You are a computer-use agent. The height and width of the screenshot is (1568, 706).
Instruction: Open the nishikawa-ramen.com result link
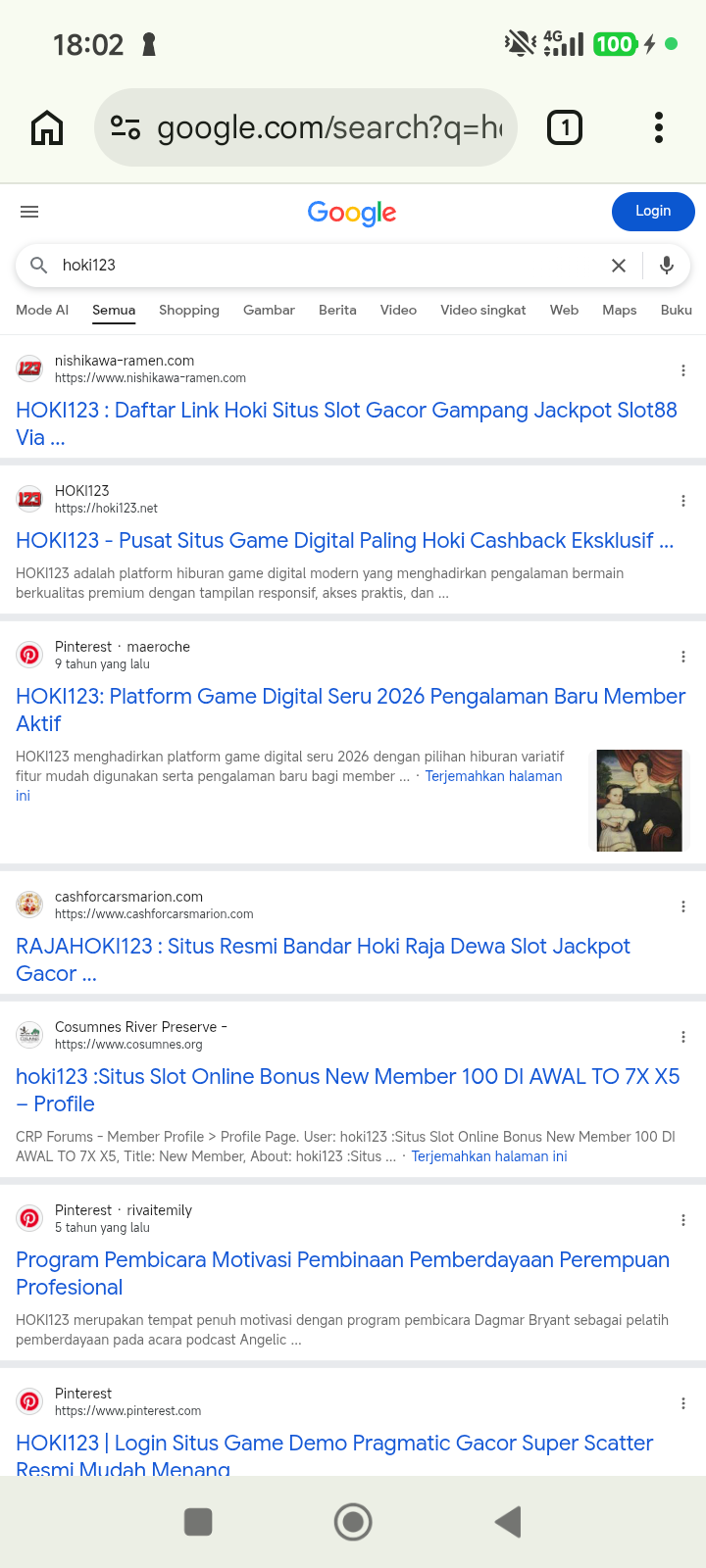coord(347,424)
